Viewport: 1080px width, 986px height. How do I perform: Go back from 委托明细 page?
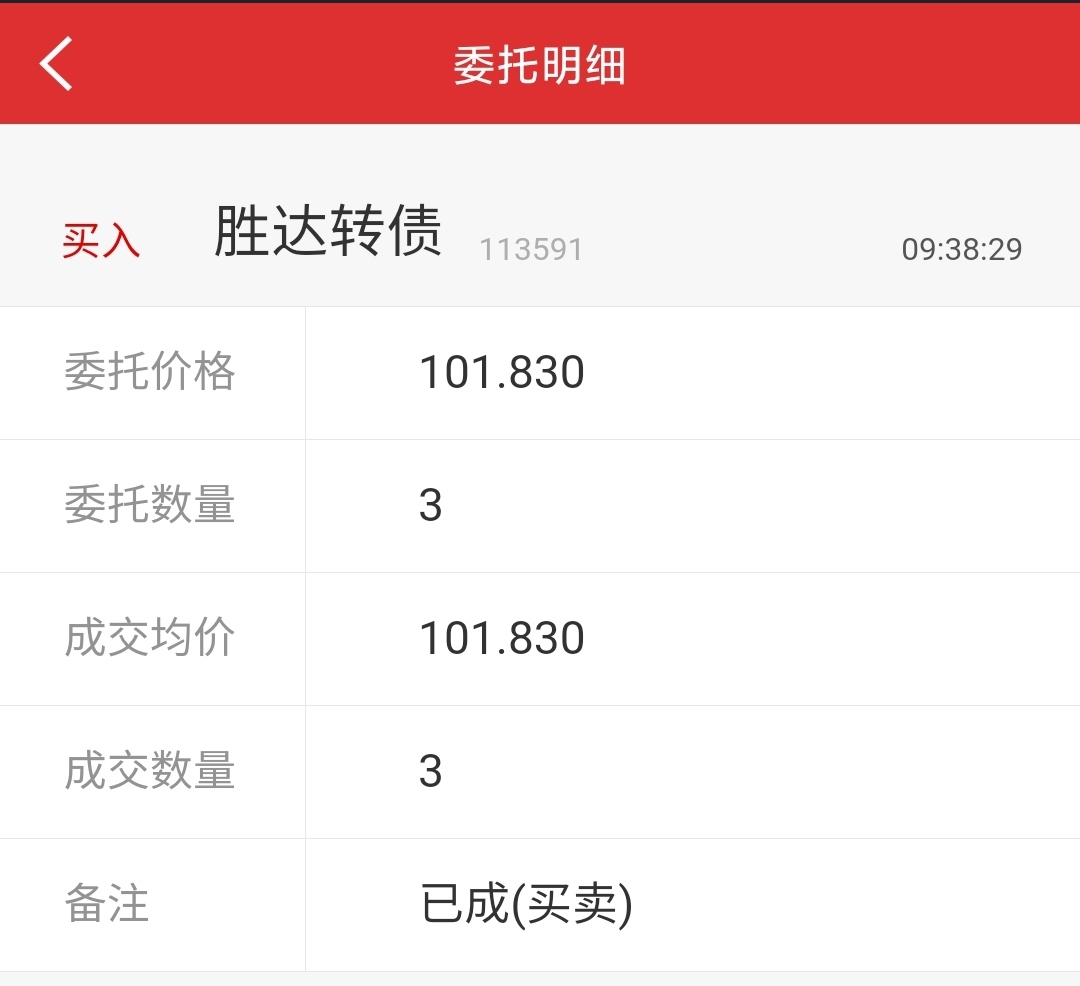56,64
